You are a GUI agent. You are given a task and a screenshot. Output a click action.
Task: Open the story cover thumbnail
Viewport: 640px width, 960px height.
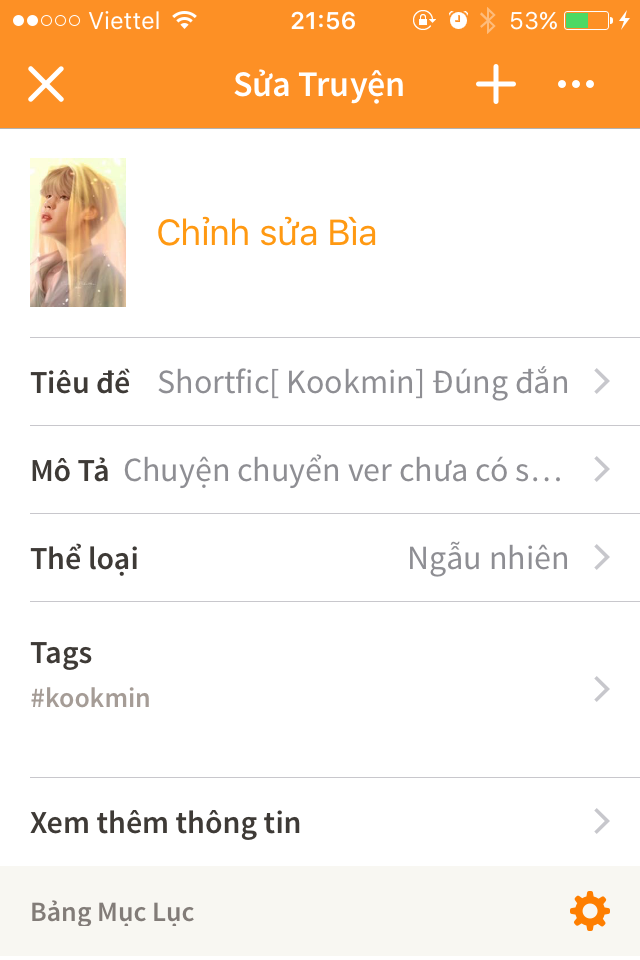78,232
